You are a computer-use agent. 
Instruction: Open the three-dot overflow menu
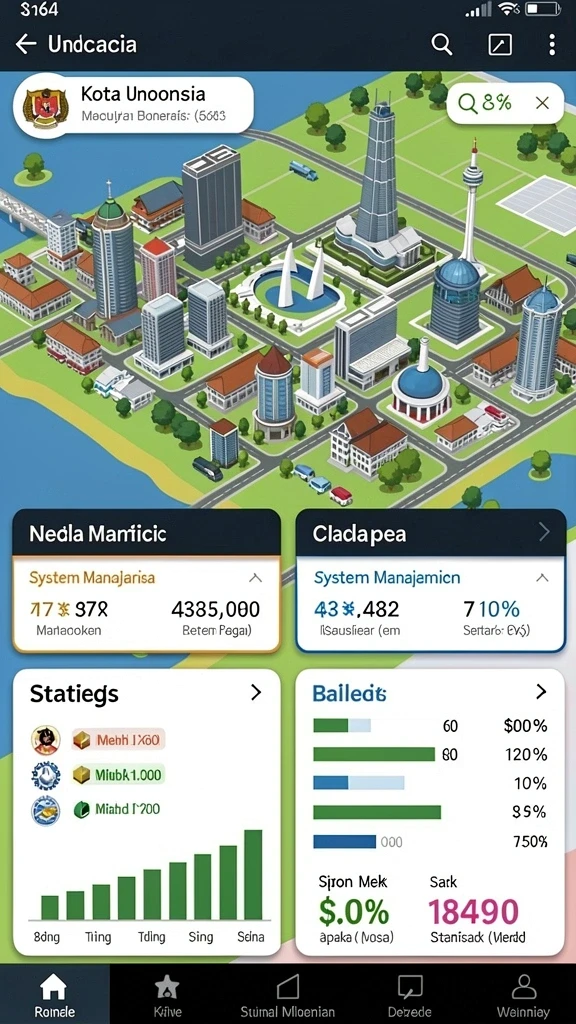coord(552,44)
